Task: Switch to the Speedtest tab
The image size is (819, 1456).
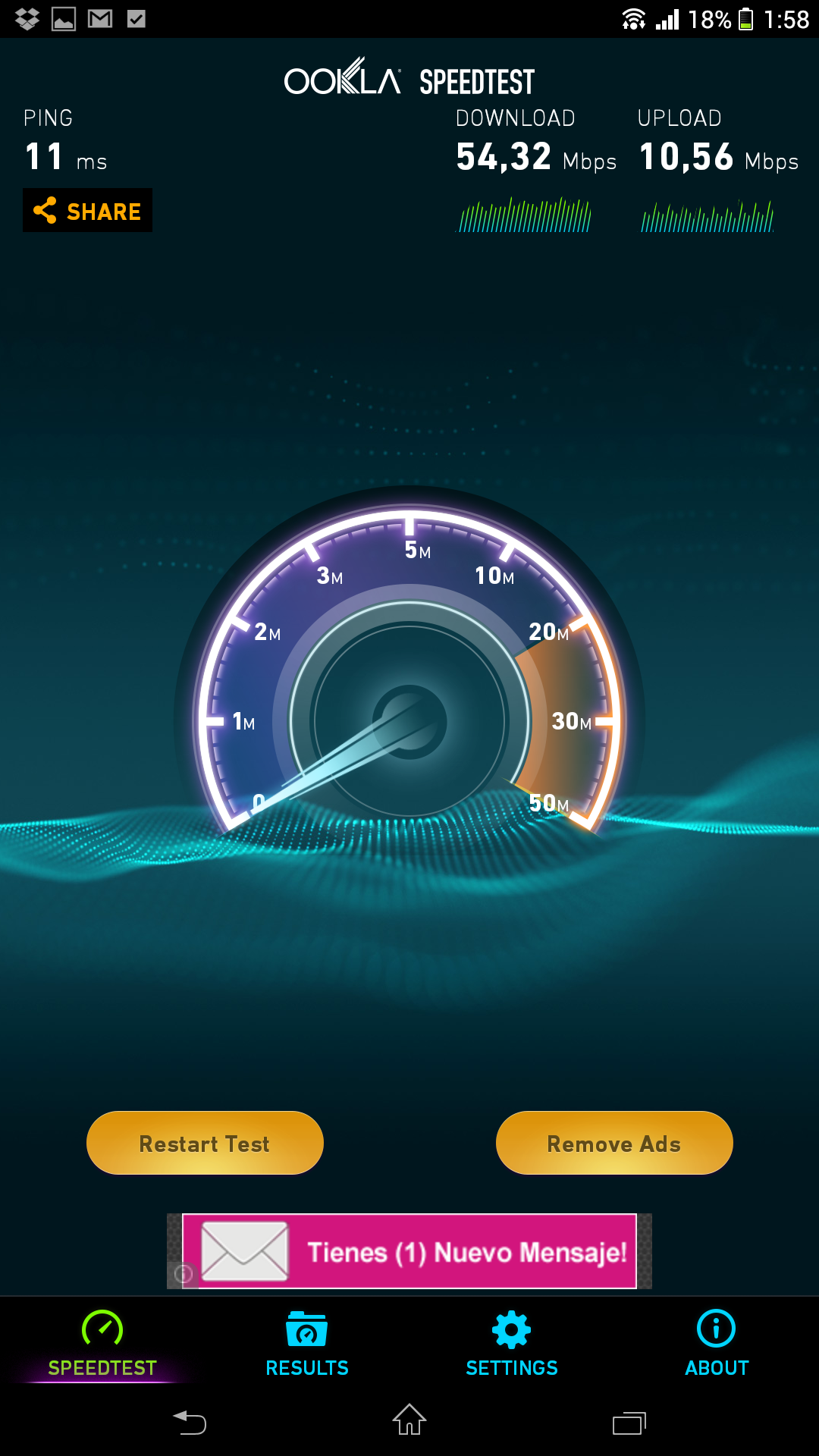Action: pyautogui.click(x=102, y=1344)
